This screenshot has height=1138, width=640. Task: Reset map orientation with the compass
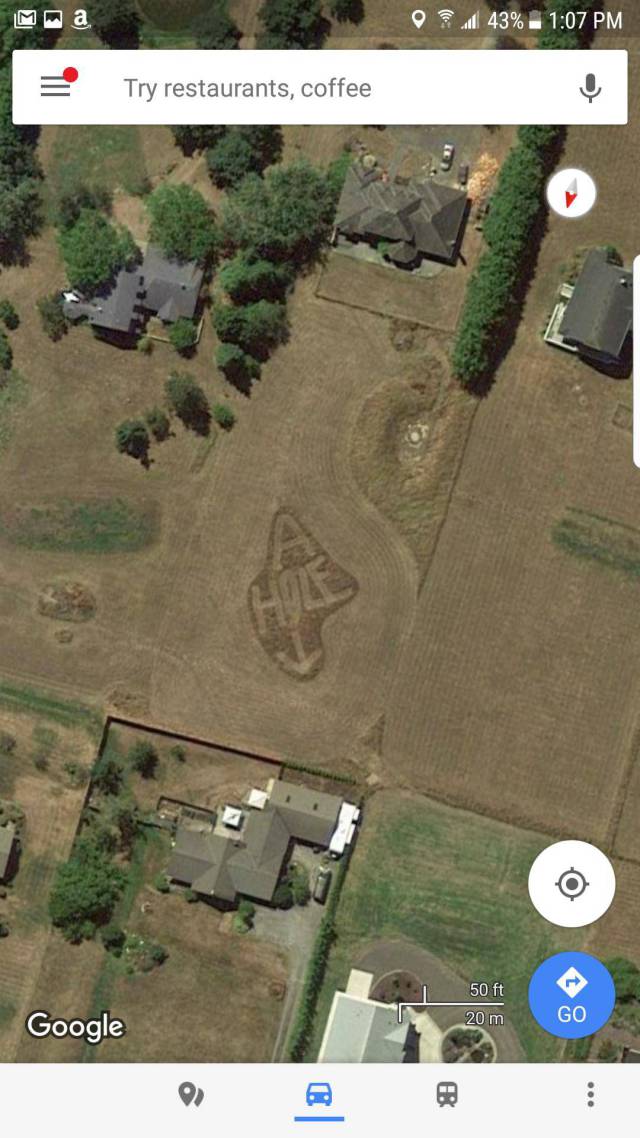pyautogui.click(x=571, y=193)
